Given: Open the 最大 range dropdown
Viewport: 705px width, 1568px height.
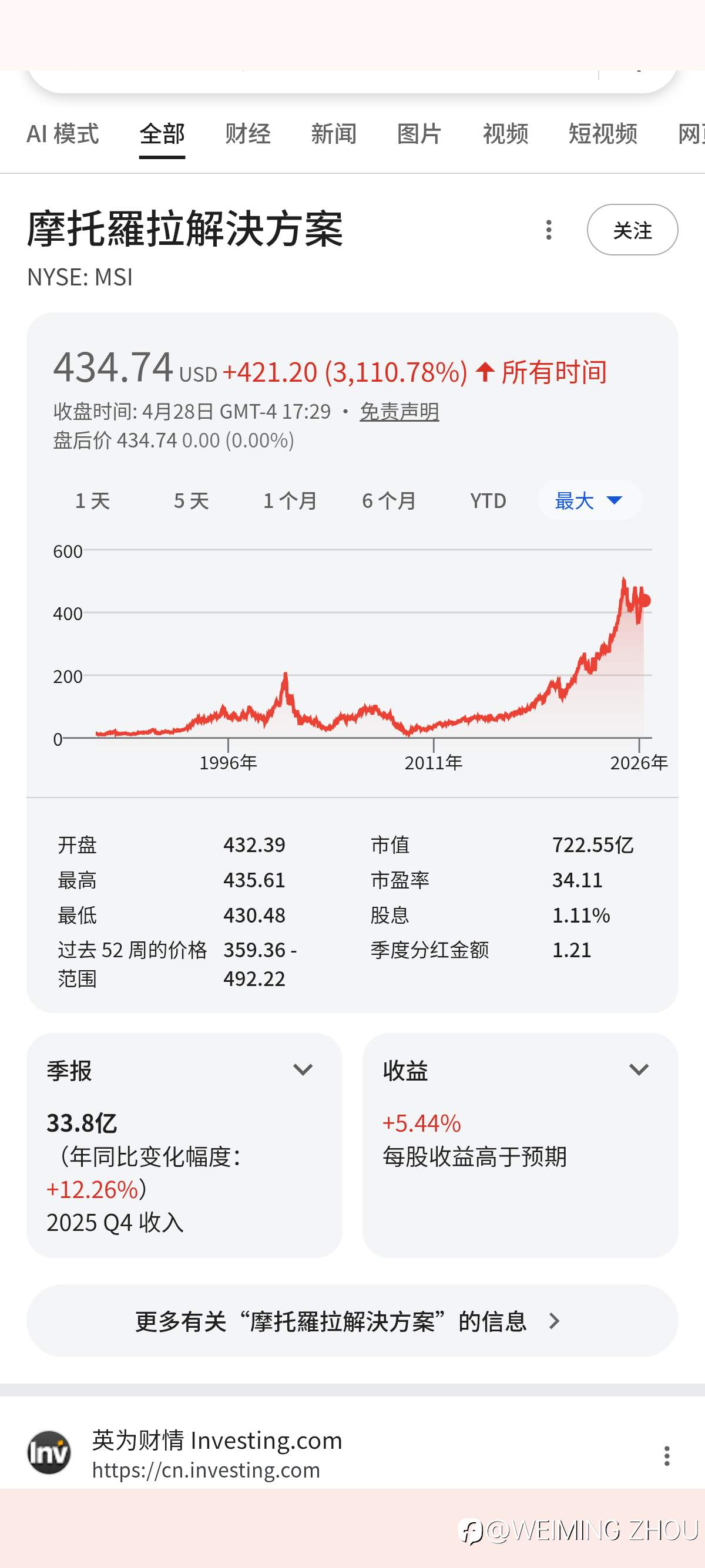Looking at the screenshot, I should (589, 500).
